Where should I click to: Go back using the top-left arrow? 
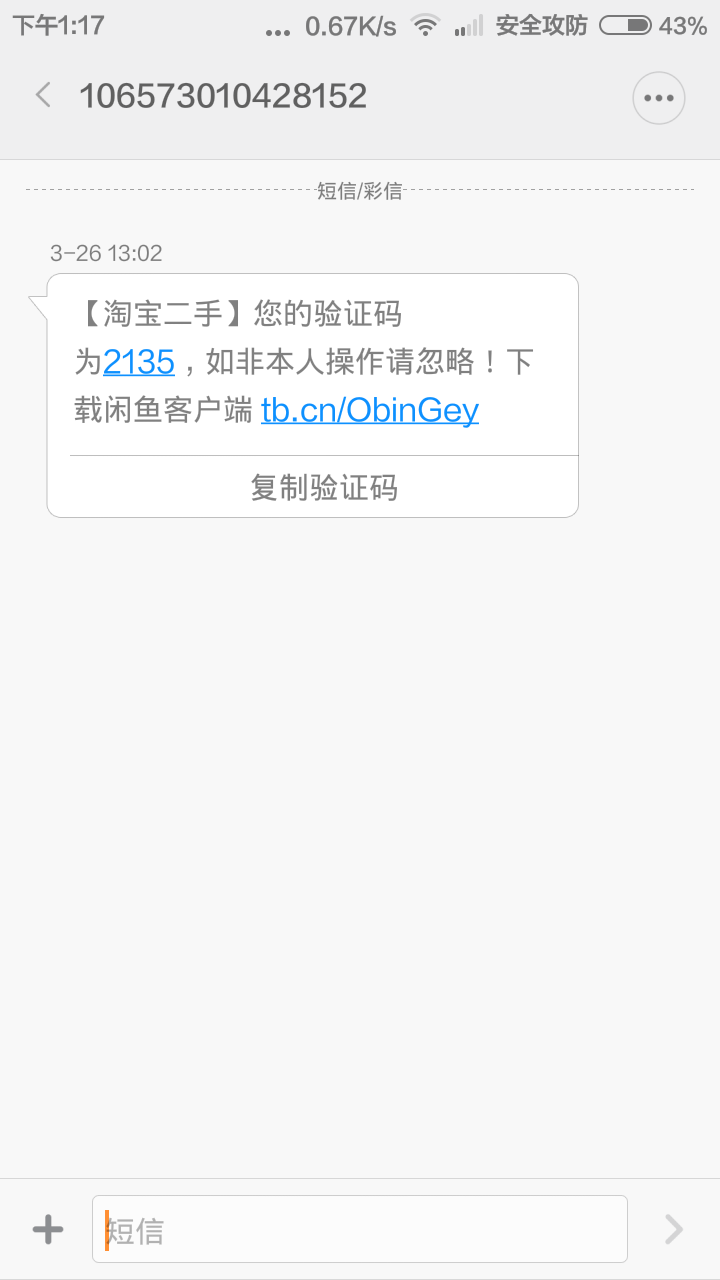pyautogui.click(x=43, y=96)
